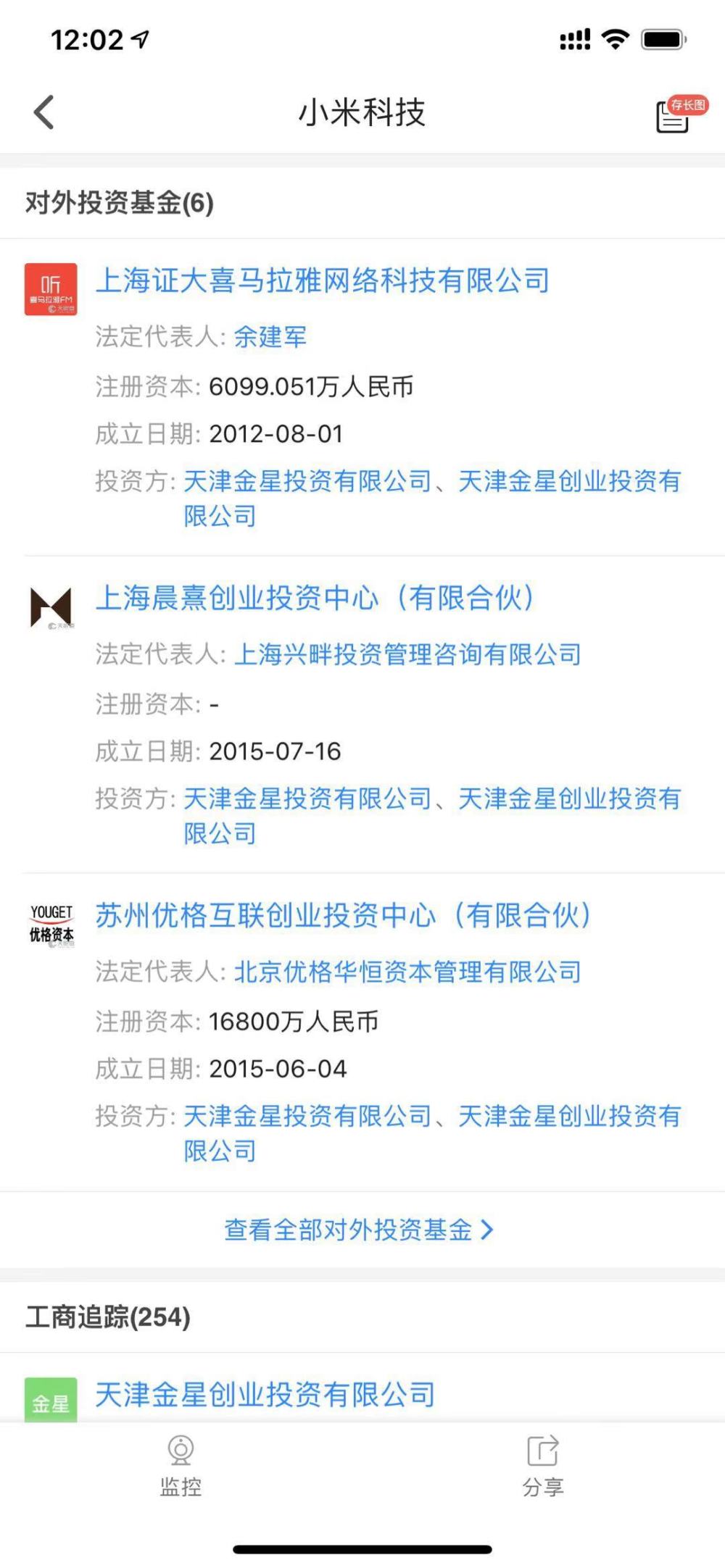Open 上海兴畔投资管理咨询有限公司 link
This screenshot has height=1568, width=725.
(x=407, y=654)
